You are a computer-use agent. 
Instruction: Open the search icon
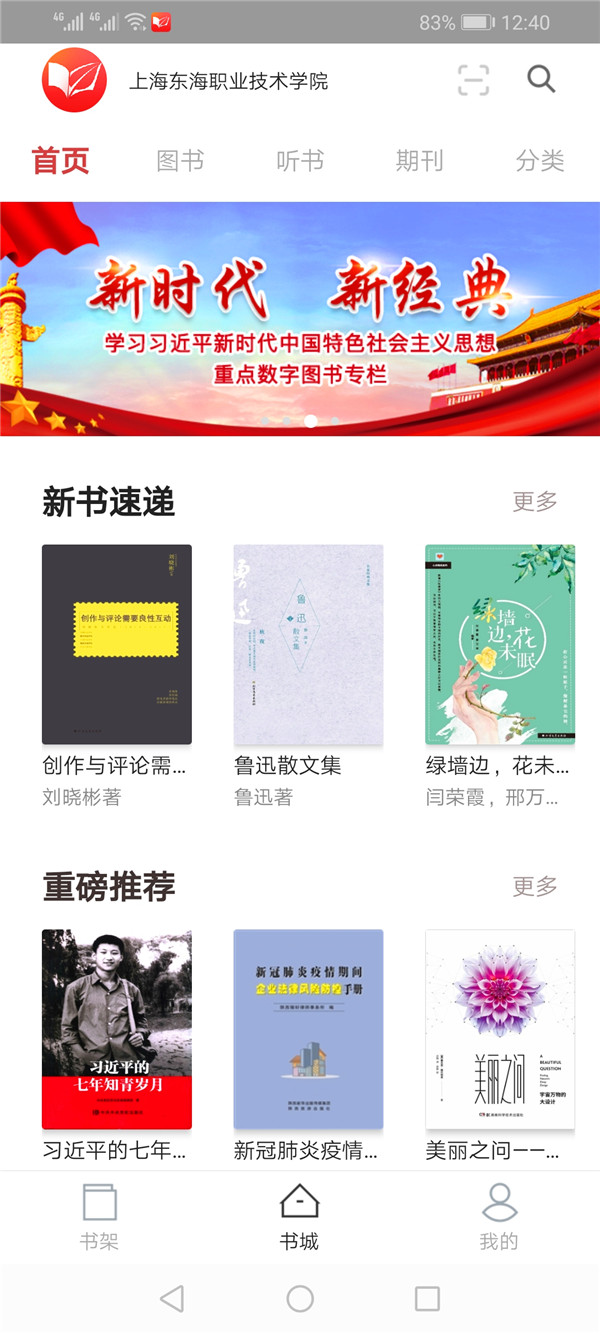tap(541, 79)
